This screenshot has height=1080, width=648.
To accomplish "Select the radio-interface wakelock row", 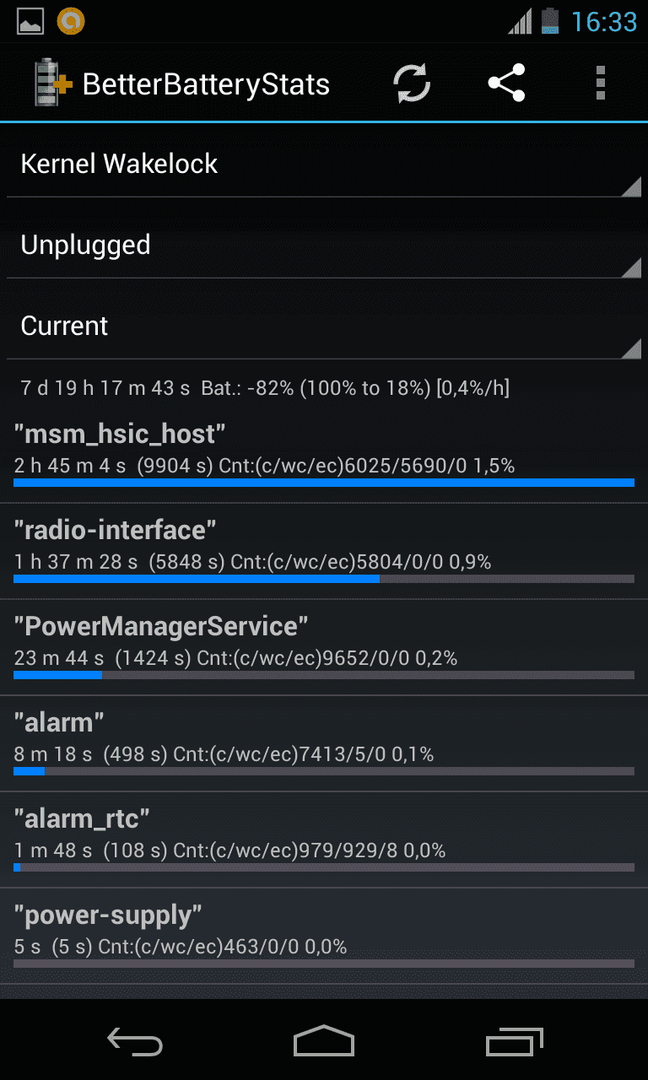I will pyautogui.click(x=324, y=551).
